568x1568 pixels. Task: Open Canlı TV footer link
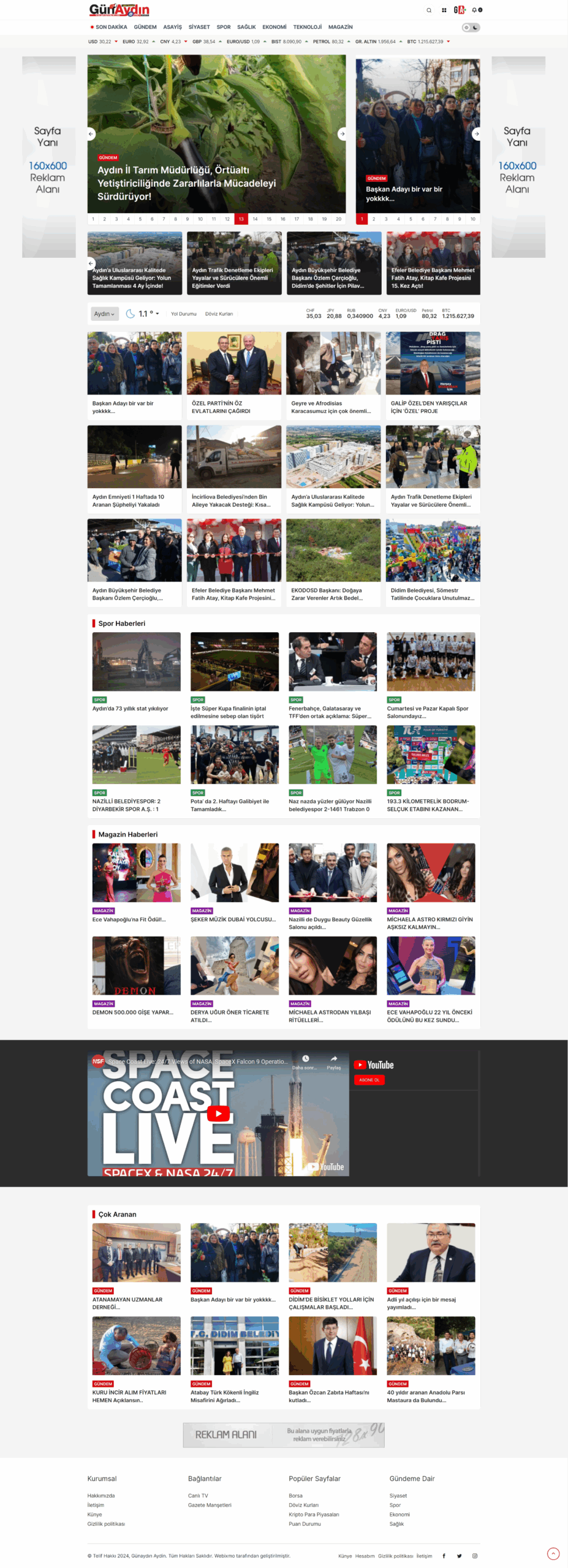tap(197, 1495)
